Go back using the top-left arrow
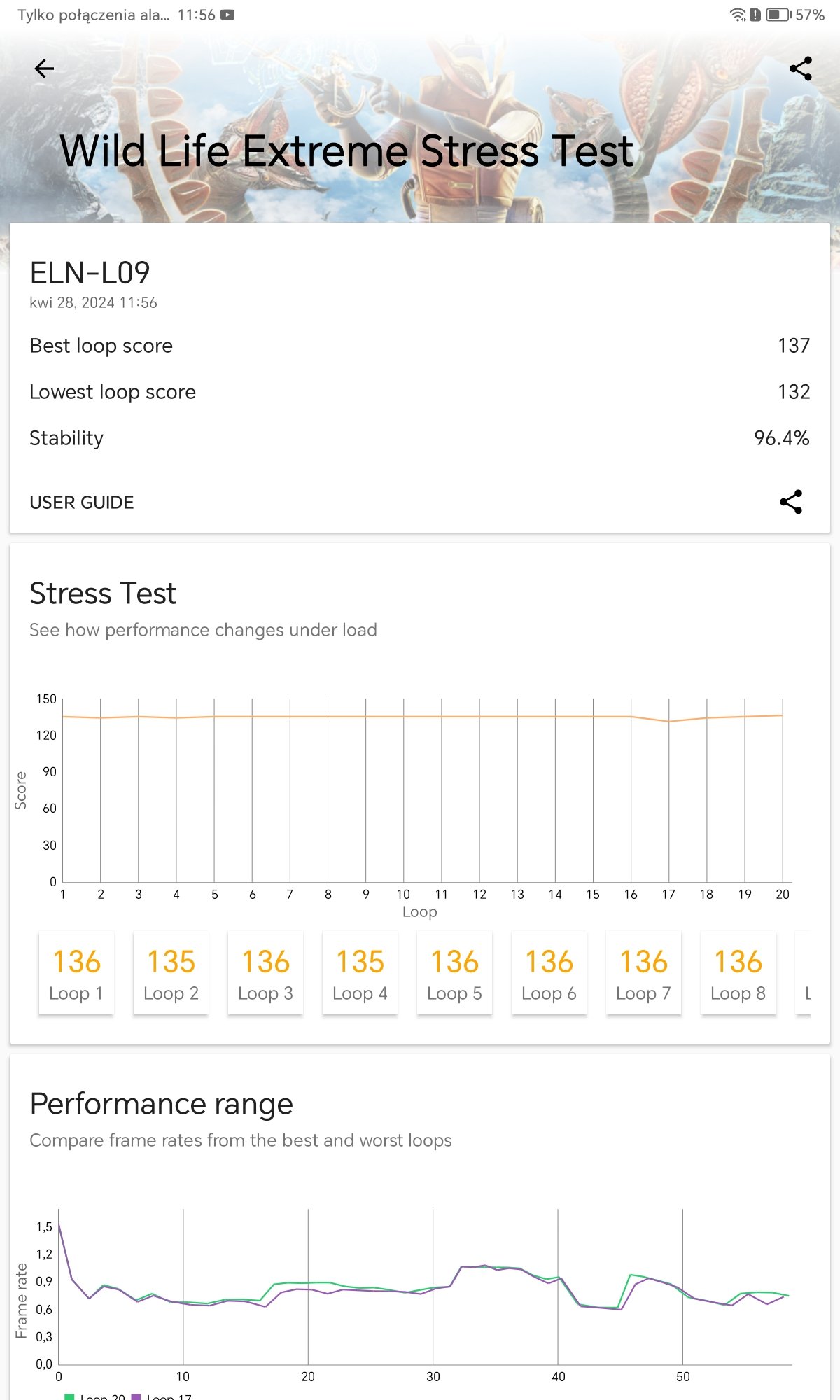Screen dimensions: 840x1400 (44, 69)
